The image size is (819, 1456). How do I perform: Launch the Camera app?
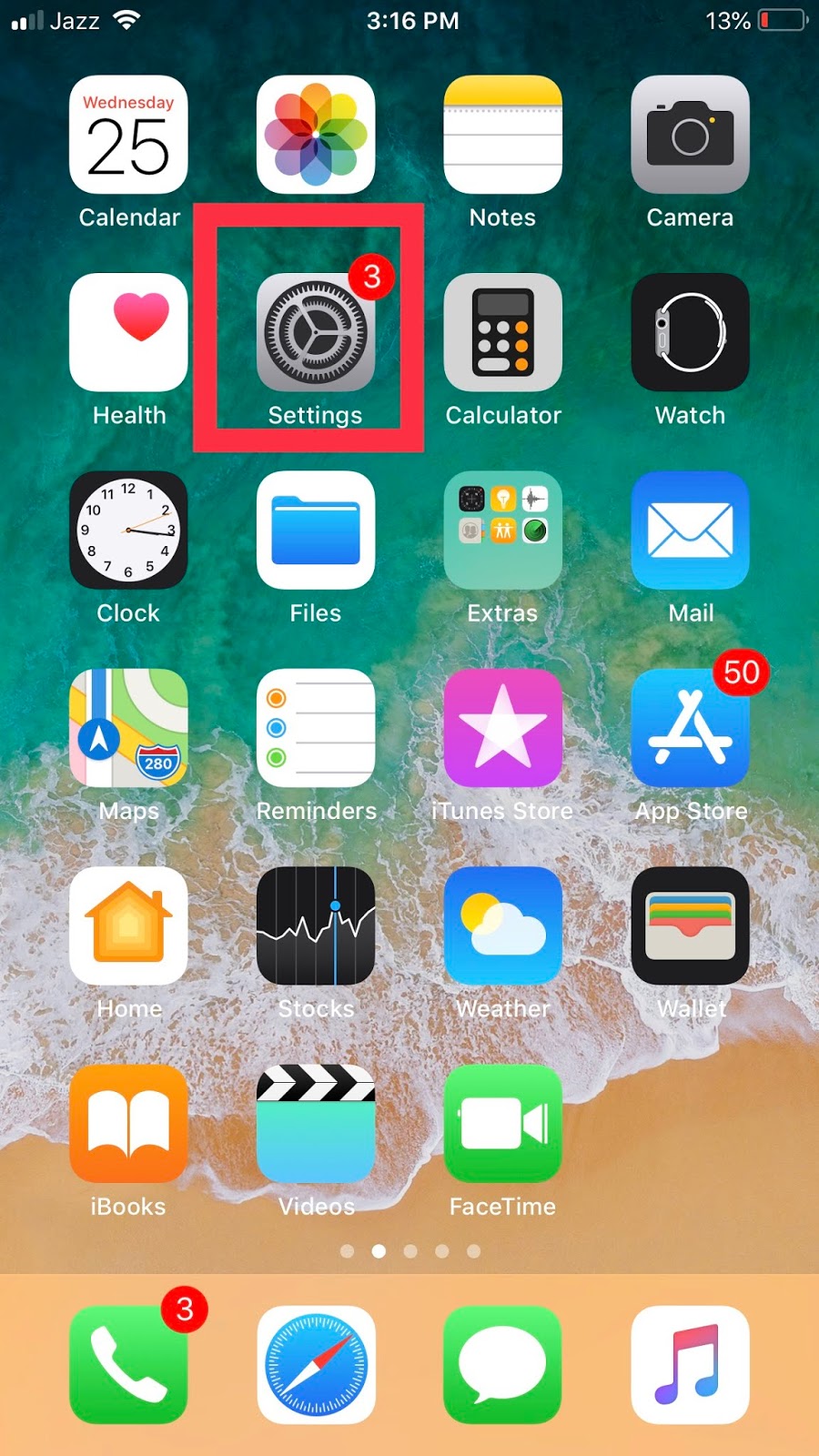pyautogui.click(x=690, y=135)
